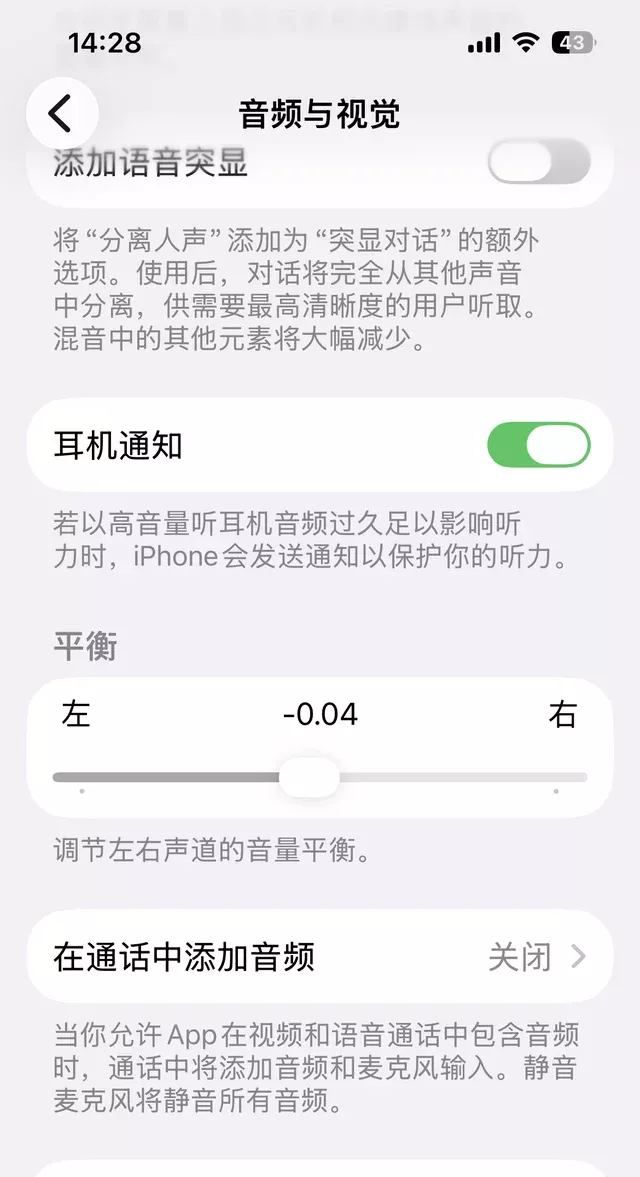640x1177 pixels.
Task: Go back from 音频与视觉
Action: (61, 113)
